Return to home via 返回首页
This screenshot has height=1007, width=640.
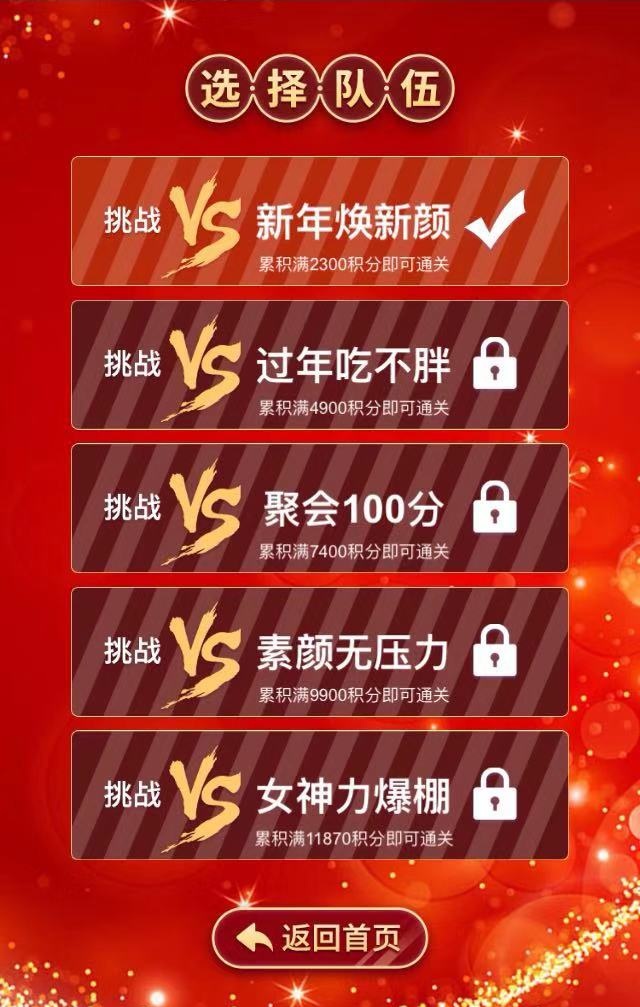pos(320,937)
